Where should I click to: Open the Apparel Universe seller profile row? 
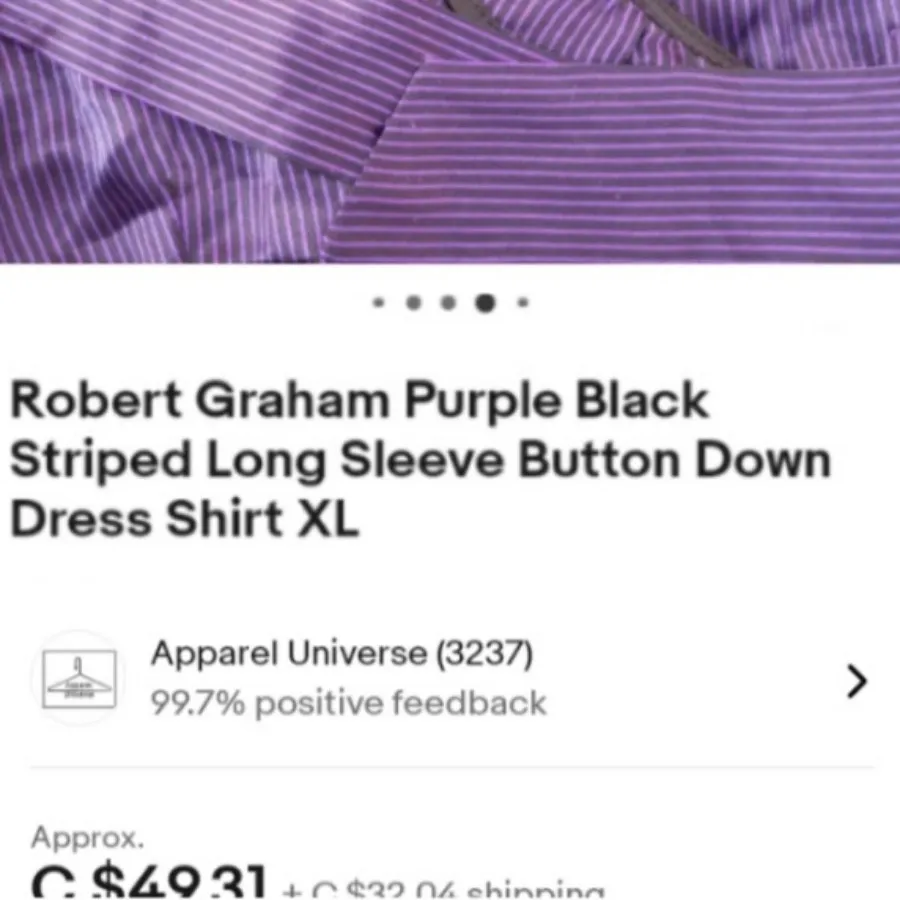coord(450,680)
